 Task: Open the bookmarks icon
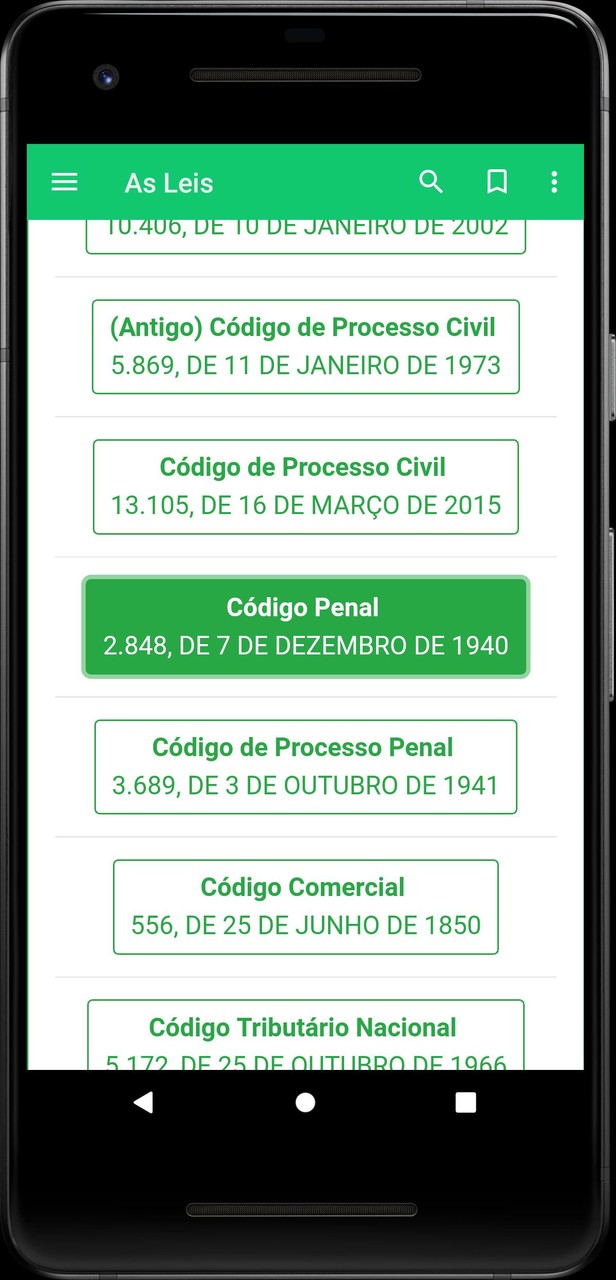click(497, 182)
